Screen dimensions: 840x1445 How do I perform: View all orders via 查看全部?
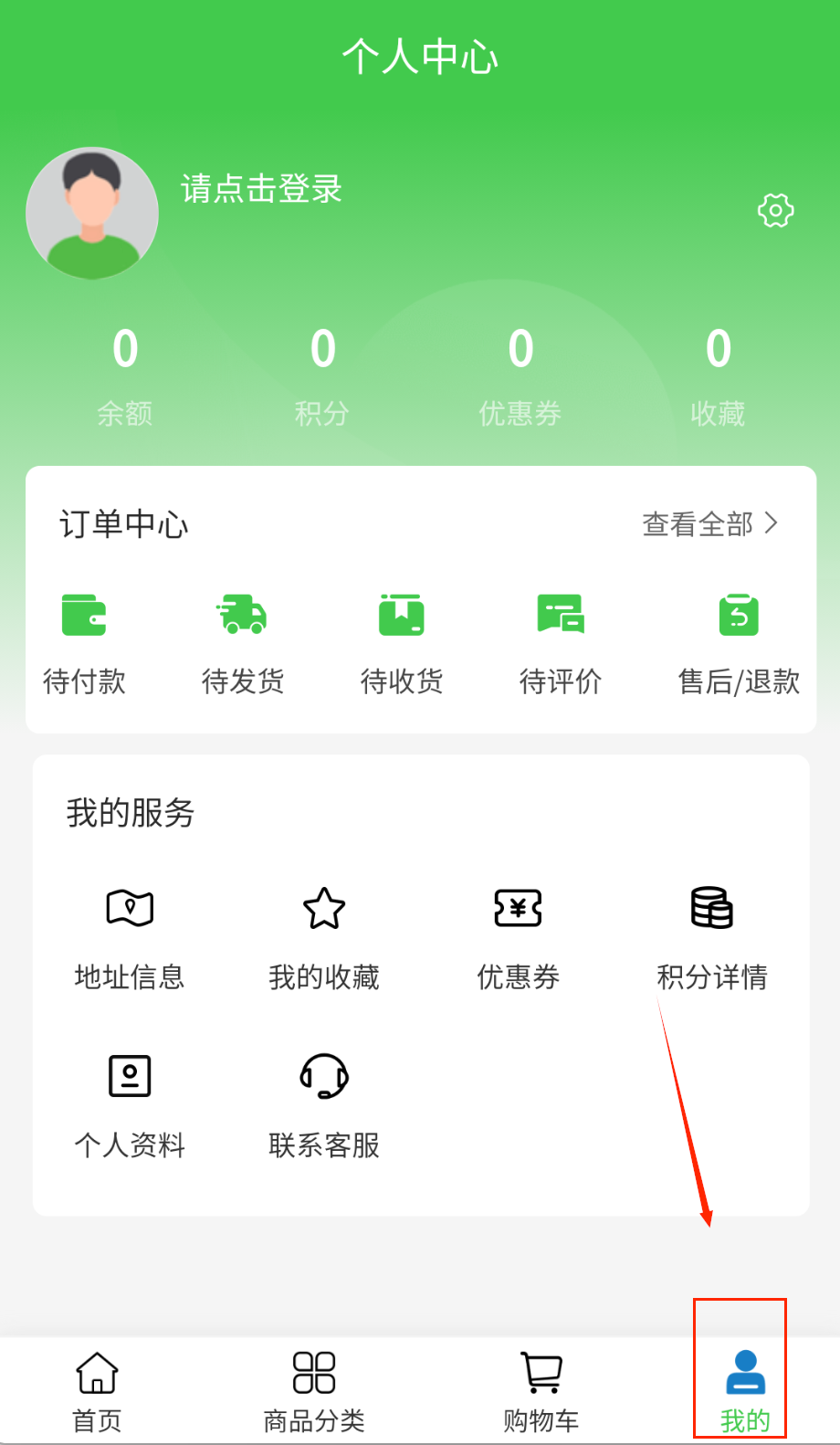tap(709, 523)
